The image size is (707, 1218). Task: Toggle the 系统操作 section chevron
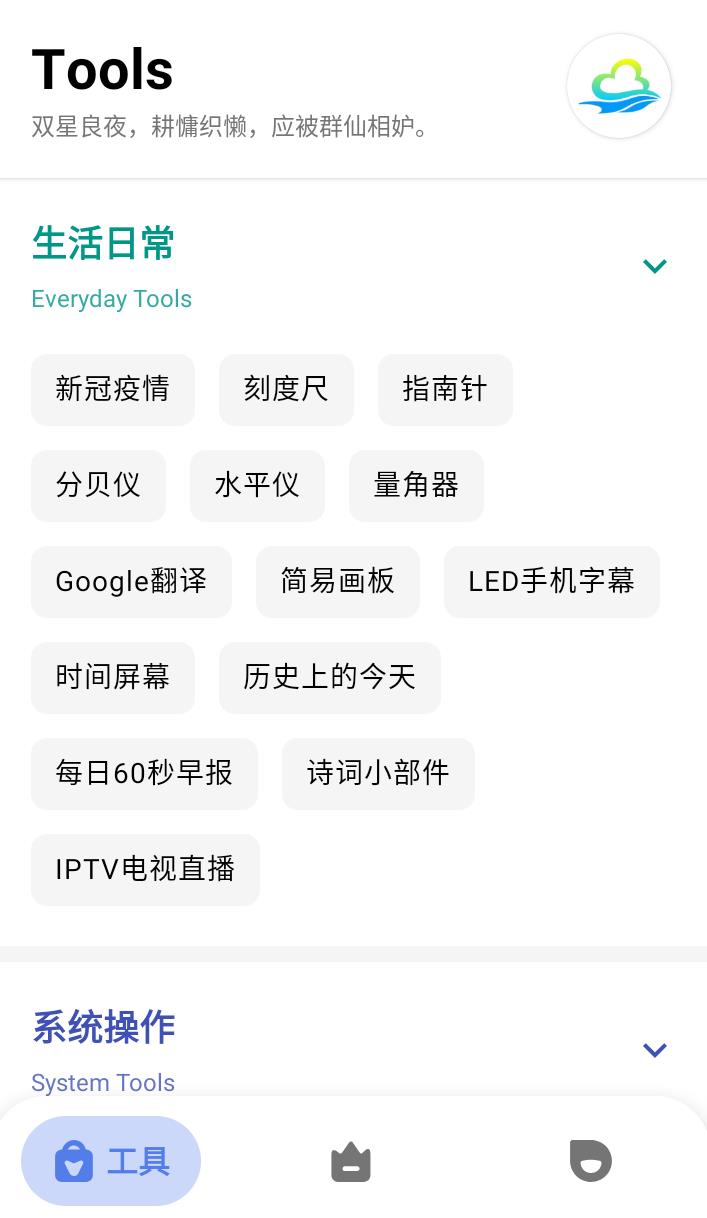click(x=655, y=1050)
